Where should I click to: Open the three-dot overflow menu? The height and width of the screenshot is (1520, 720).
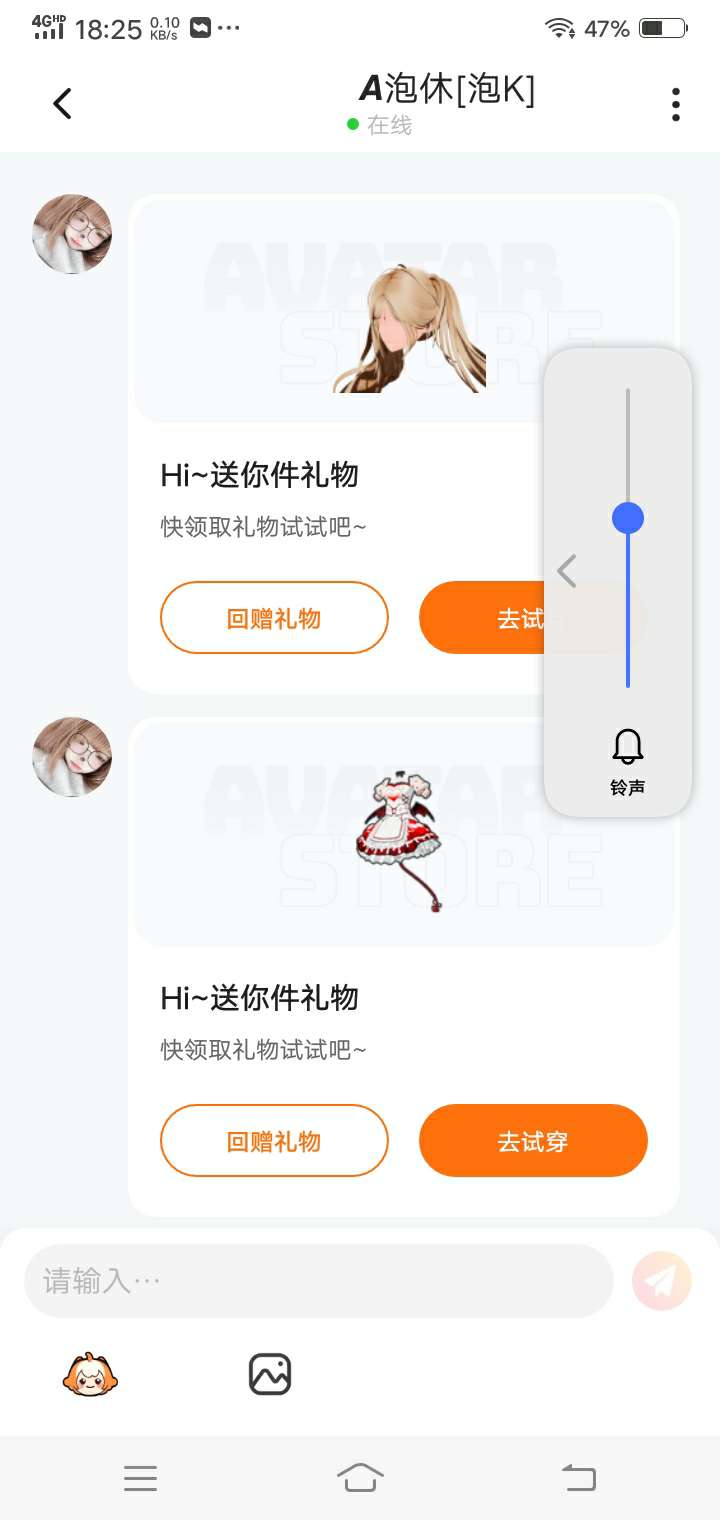pos(676,104)
